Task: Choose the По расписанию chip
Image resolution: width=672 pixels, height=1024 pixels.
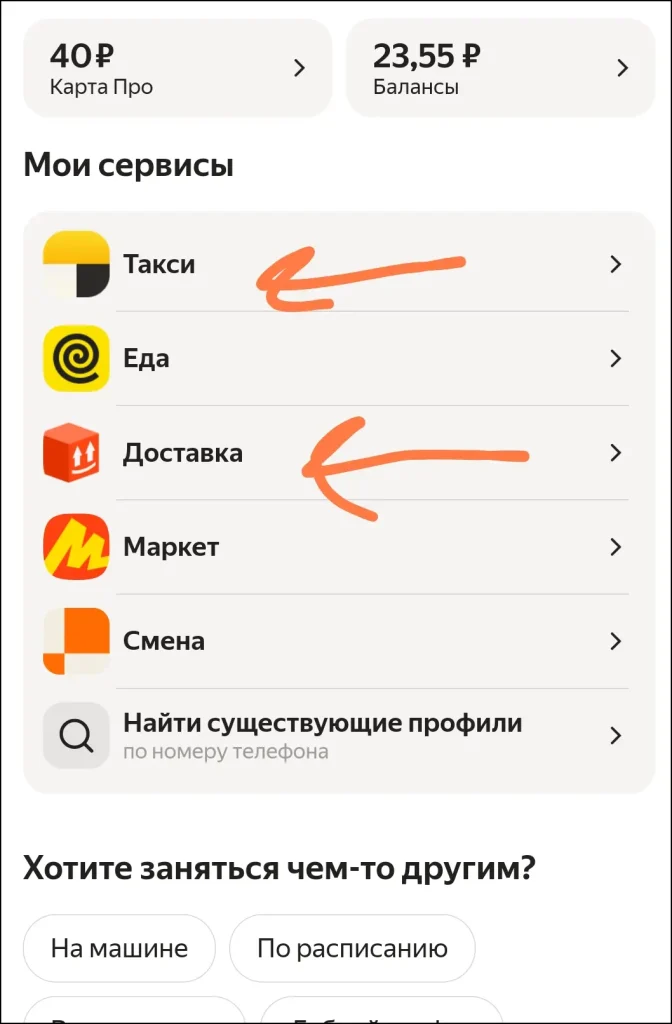Action: [x=352, y=948]
